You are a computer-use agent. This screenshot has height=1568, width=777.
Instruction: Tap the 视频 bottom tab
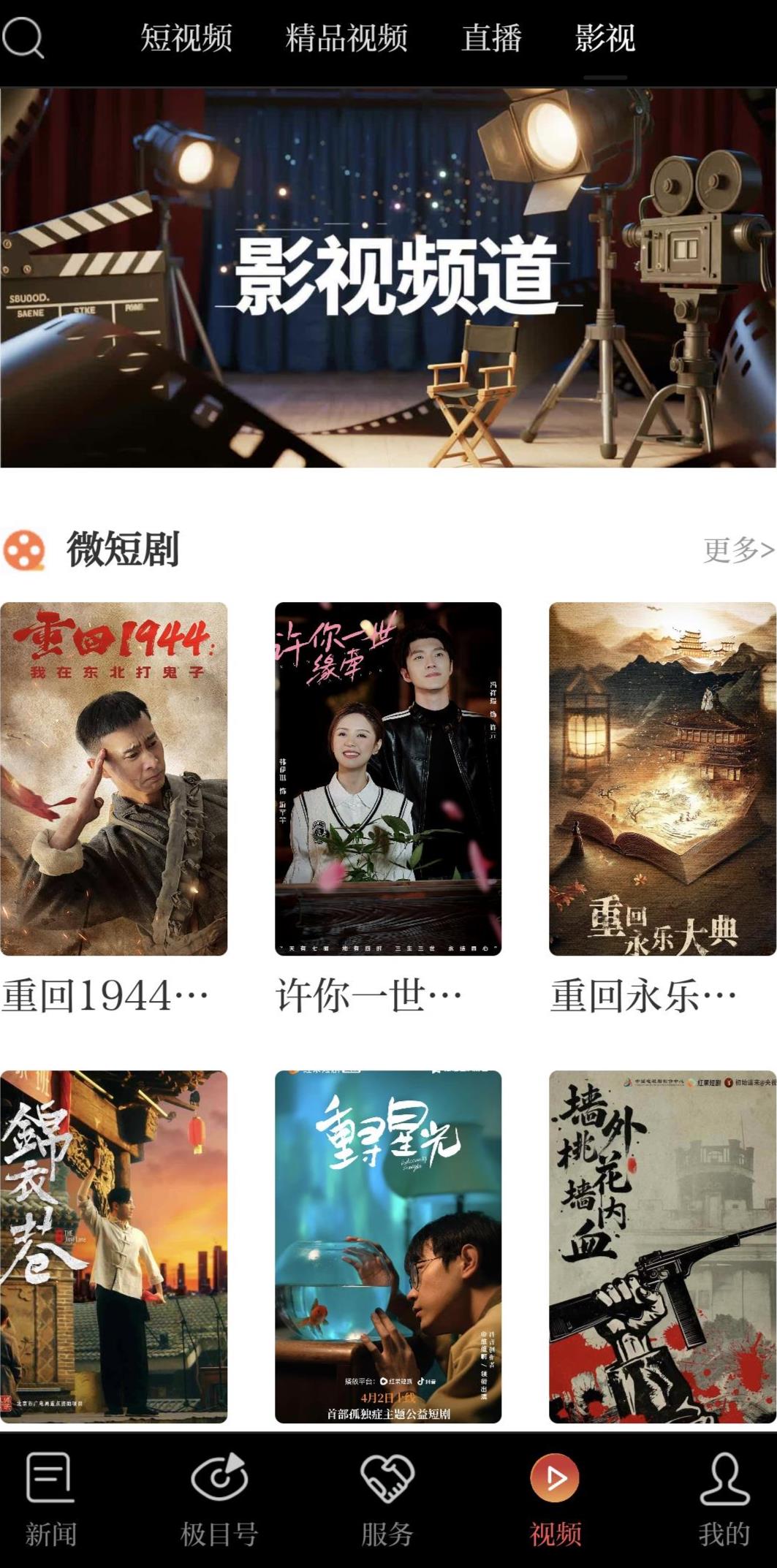556,1499
